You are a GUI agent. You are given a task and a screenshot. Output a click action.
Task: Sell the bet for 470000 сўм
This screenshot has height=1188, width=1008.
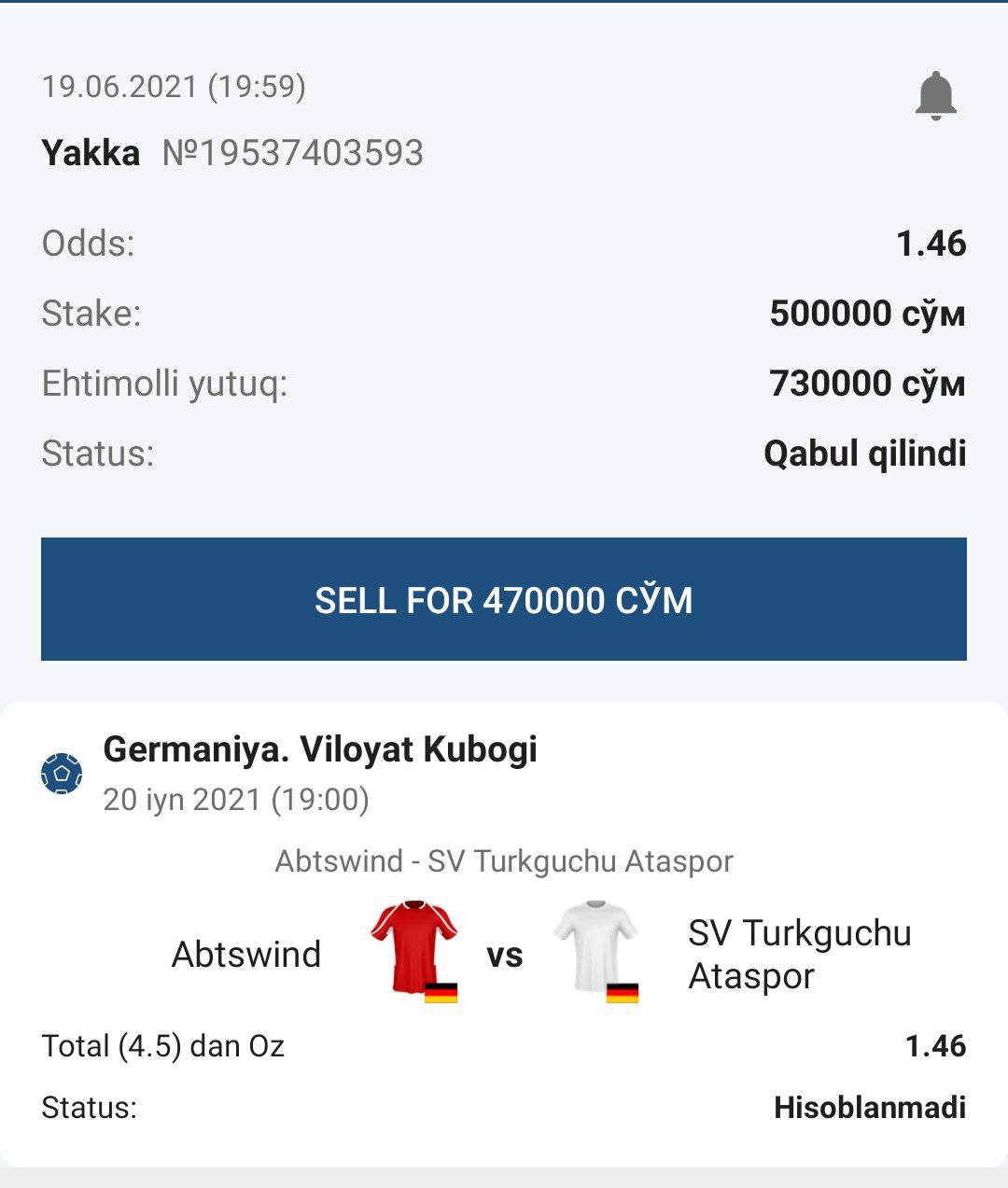[x=504, y=599]
